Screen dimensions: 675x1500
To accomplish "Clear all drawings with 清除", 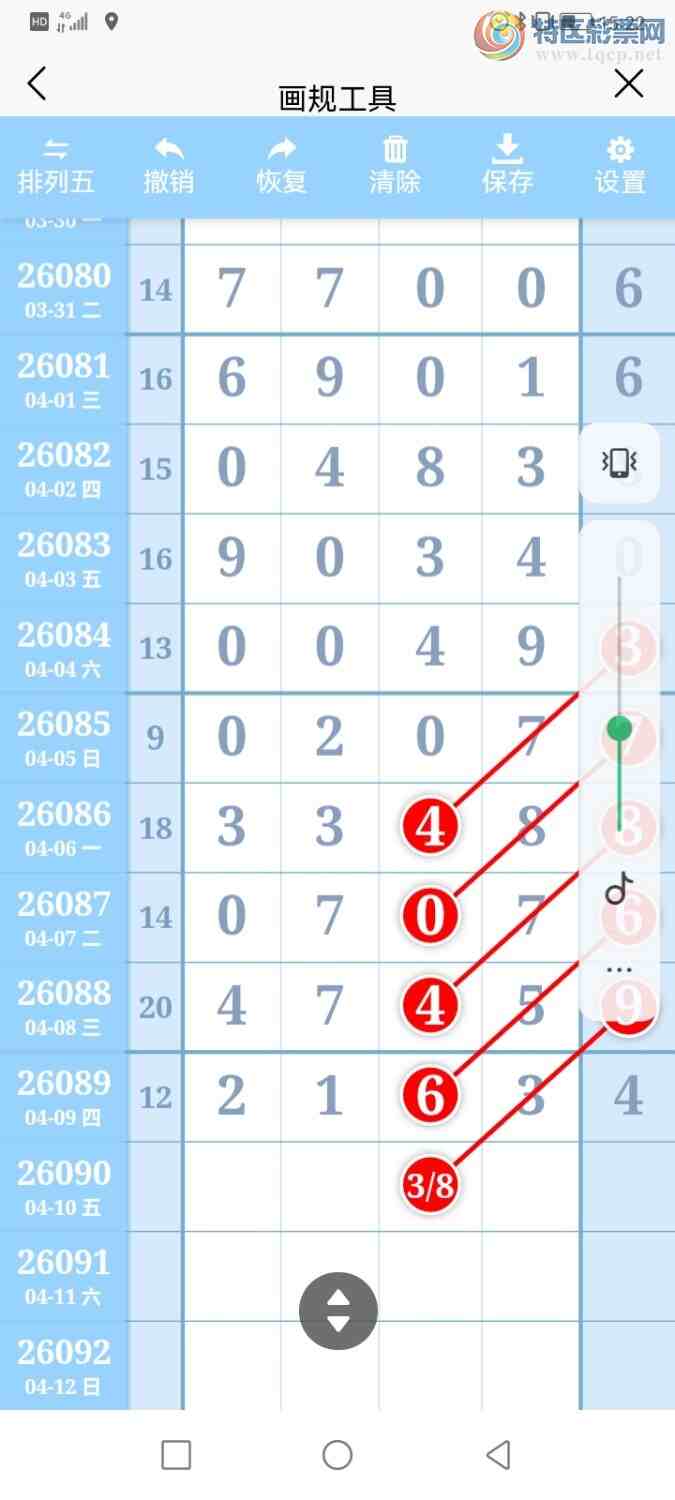I will point(395,166).
